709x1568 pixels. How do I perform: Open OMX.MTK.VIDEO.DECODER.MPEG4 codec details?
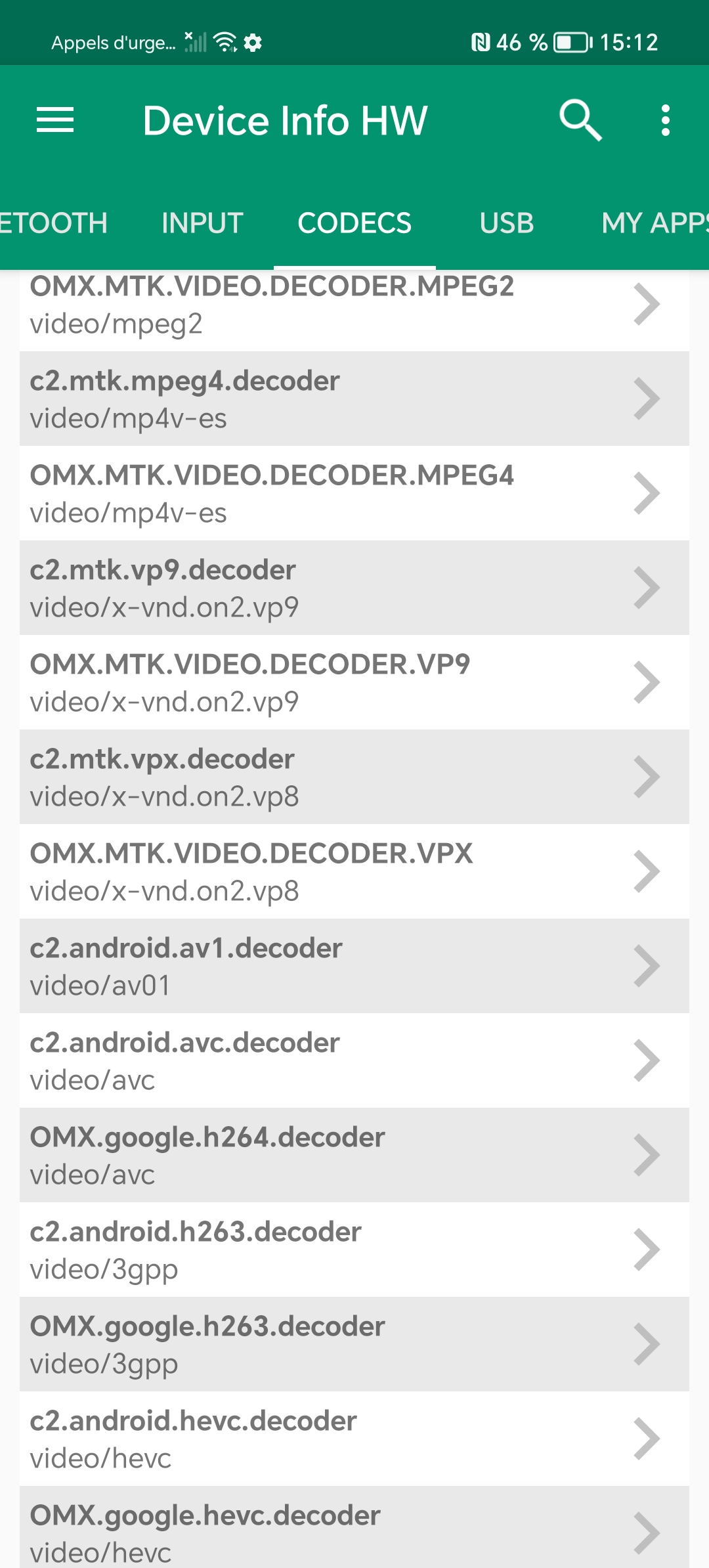click(x=354, y=494)
